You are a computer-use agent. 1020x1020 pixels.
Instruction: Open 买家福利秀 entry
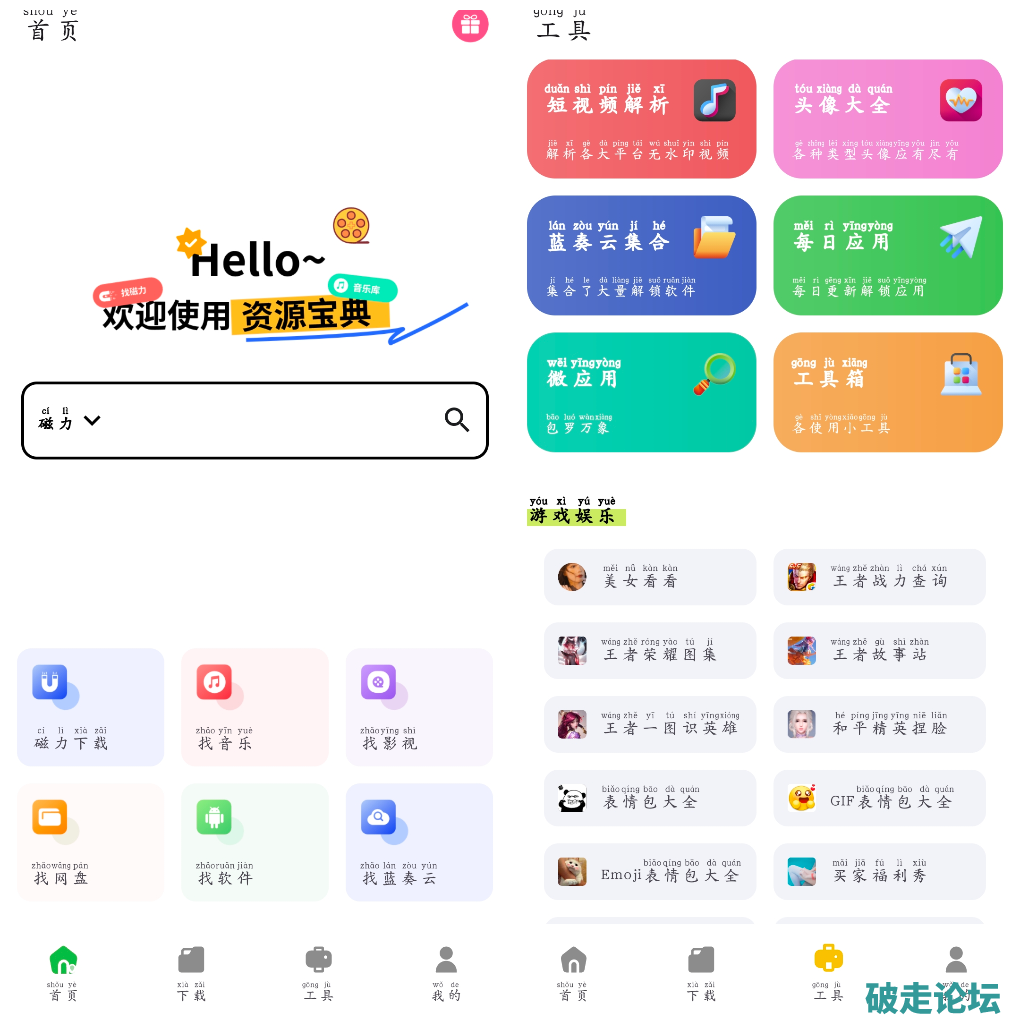click(x=879, y=871)
